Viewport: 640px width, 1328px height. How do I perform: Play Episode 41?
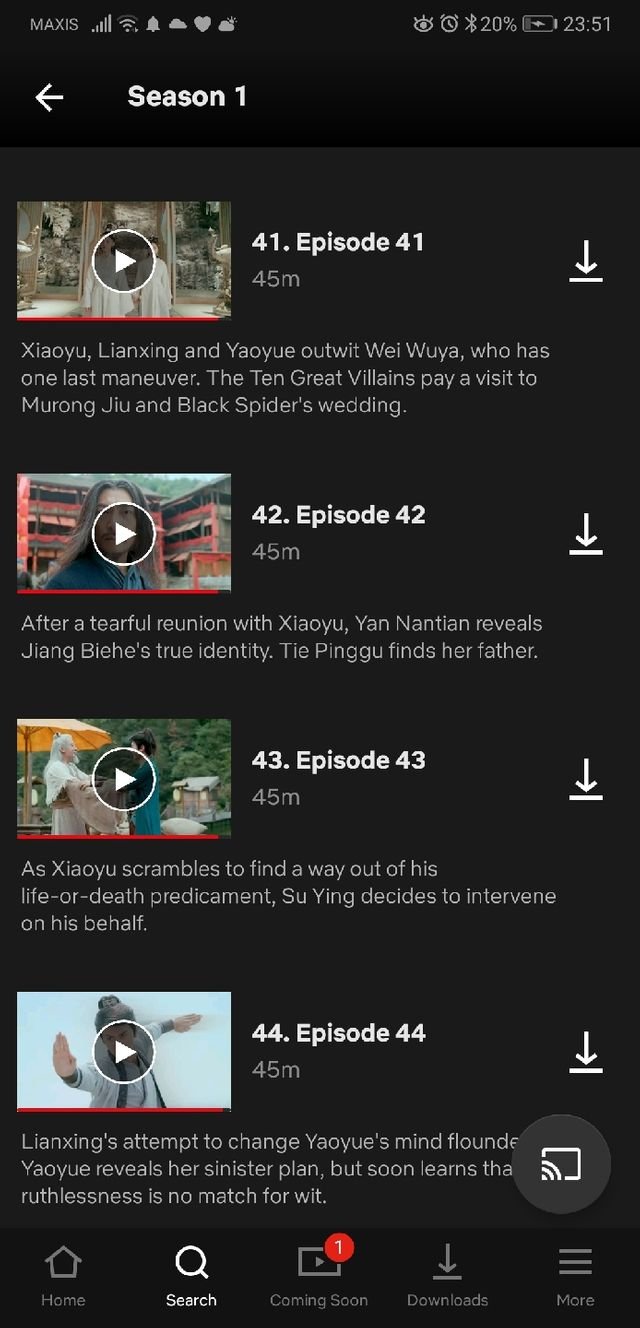coord(124,260)
